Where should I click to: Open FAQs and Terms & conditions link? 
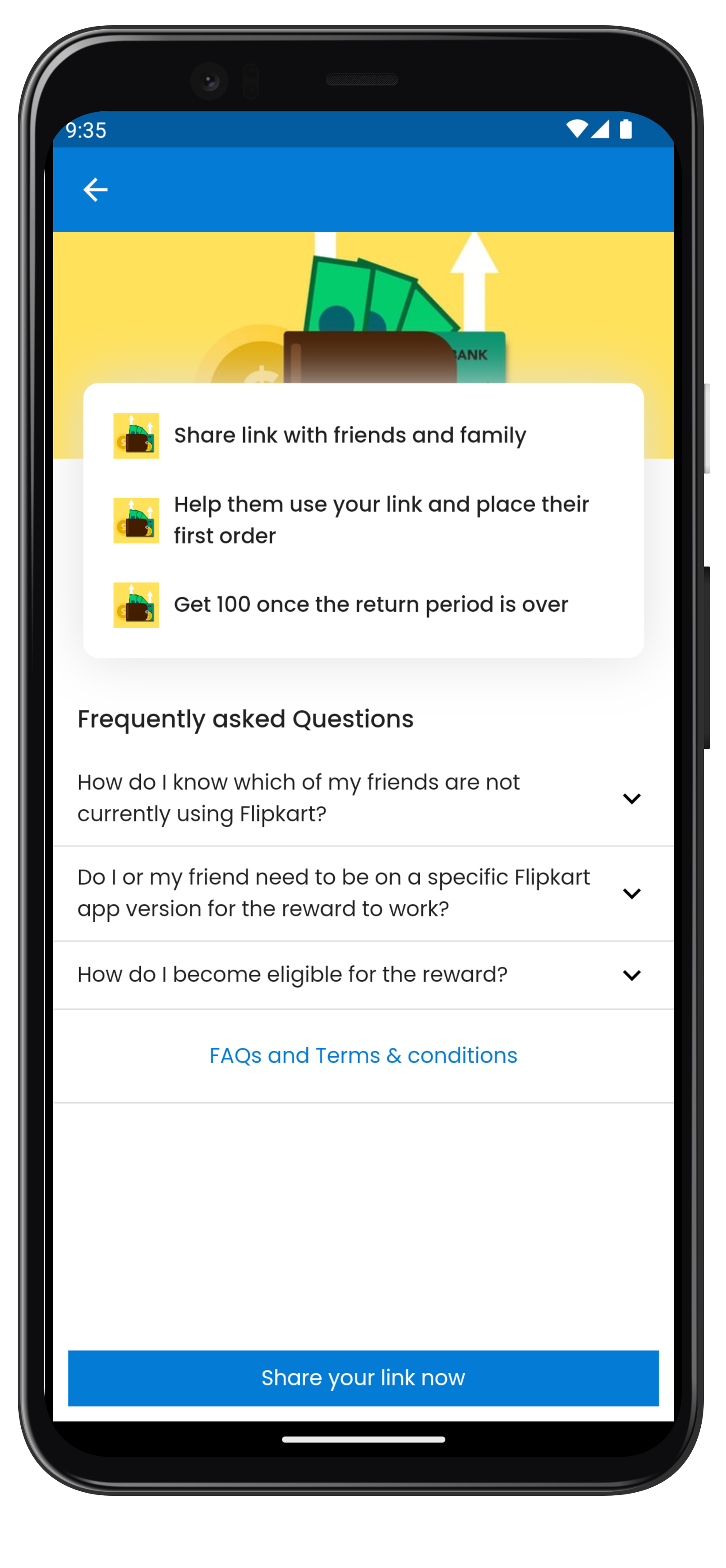pyautogui.click(x=363, y=1055)
